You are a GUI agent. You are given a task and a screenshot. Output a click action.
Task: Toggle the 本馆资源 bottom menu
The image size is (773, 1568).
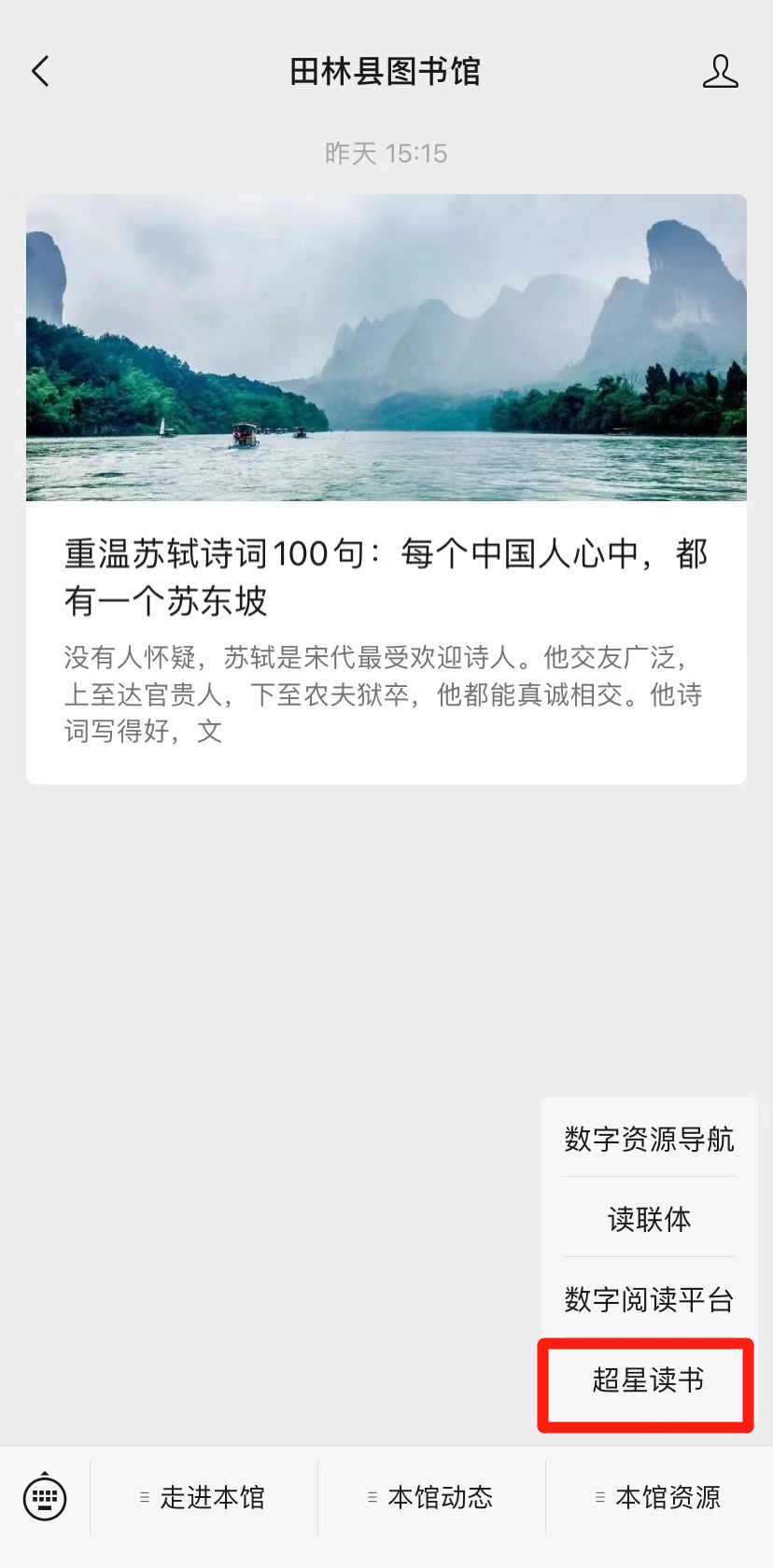click(x=659, y=1498)
